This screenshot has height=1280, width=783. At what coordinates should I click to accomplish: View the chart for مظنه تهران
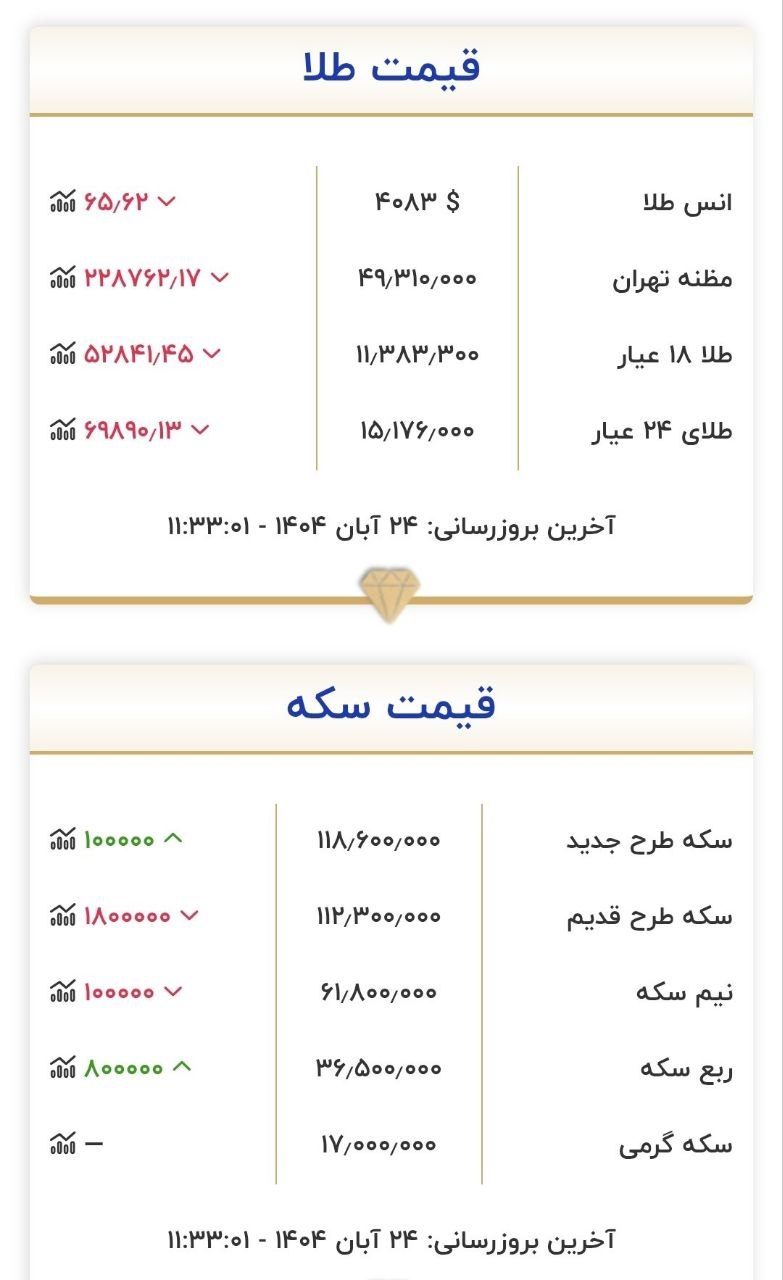[62, 277]
